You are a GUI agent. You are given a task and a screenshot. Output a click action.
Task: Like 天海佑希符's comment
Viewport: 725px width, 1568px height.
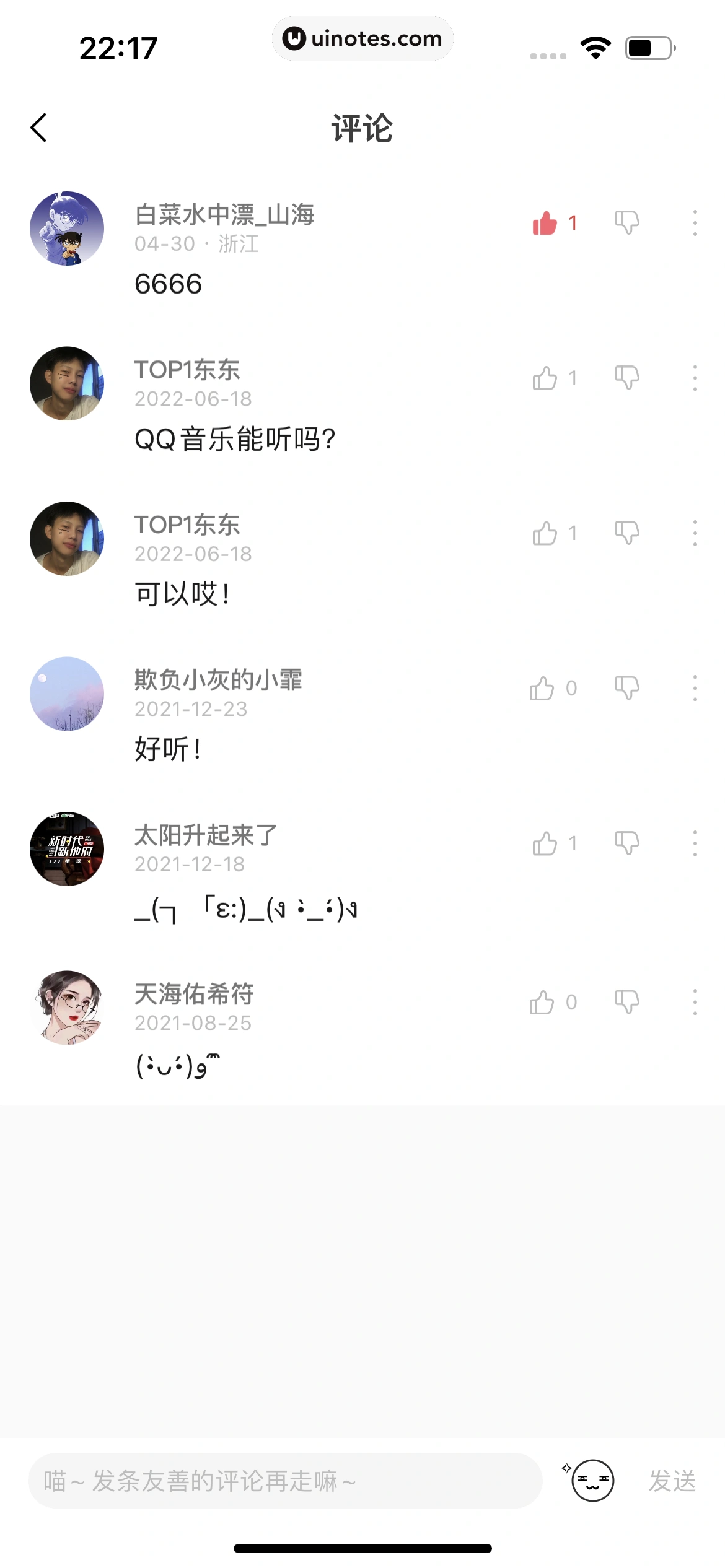point(542,1002)
